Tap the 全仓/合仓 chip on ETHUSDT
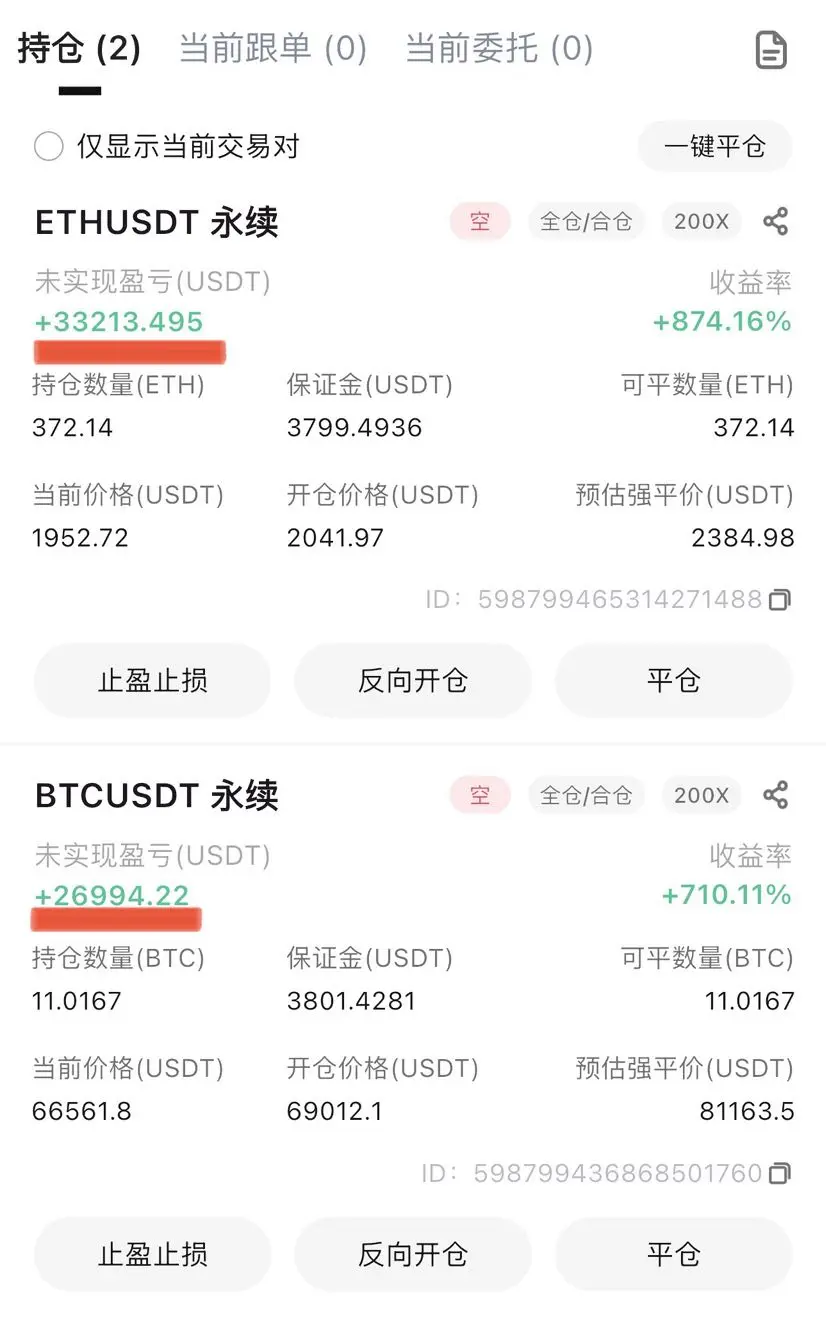826x1330 pixels. pyautogui.click(x=586, y=221)
